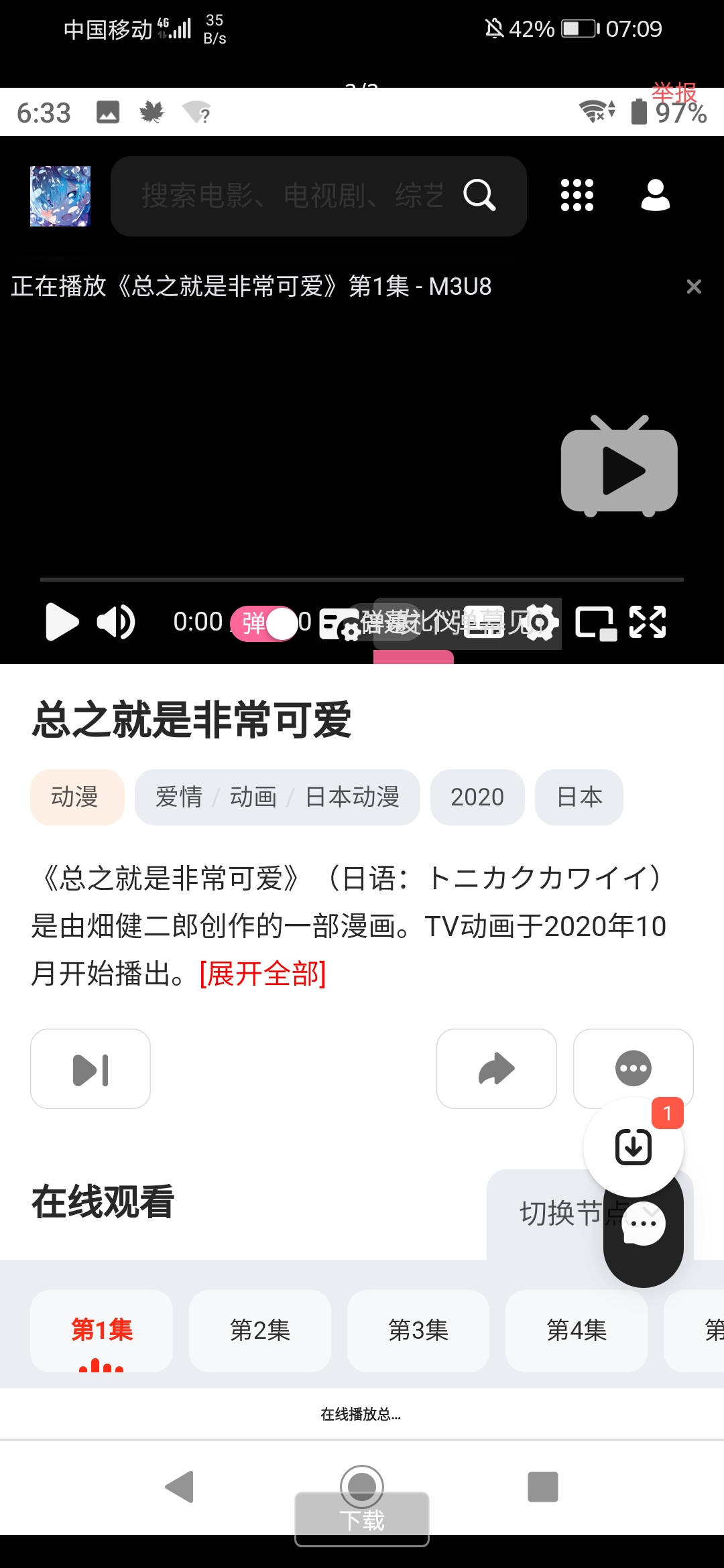Dismiss the now-playing banner

tap(694, 287)
